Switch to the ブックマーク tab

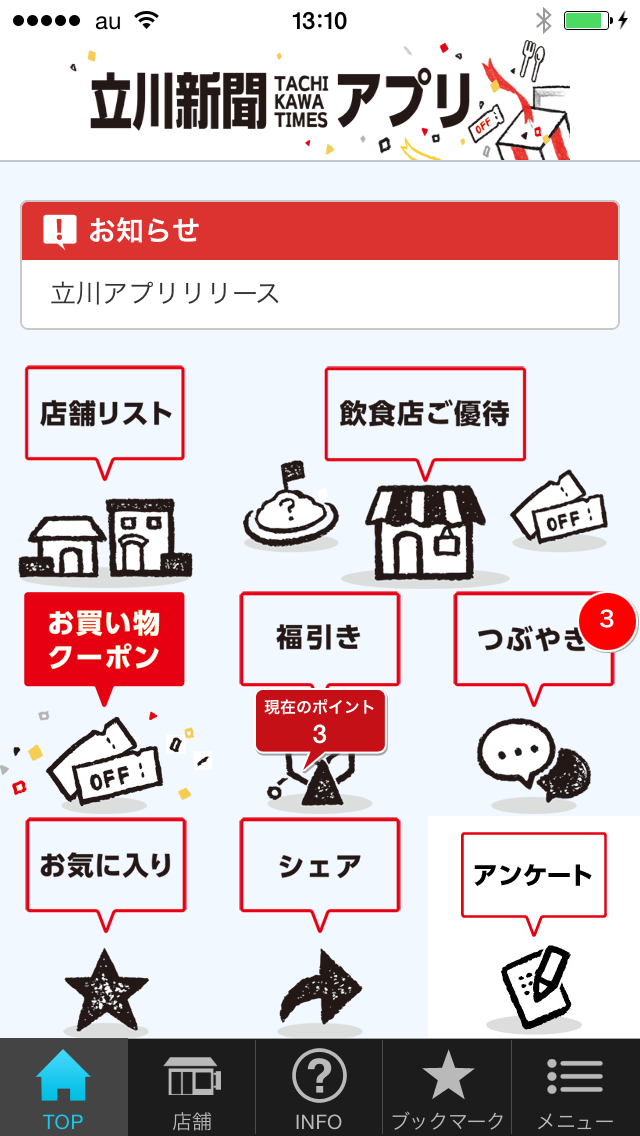[447, 1087]
